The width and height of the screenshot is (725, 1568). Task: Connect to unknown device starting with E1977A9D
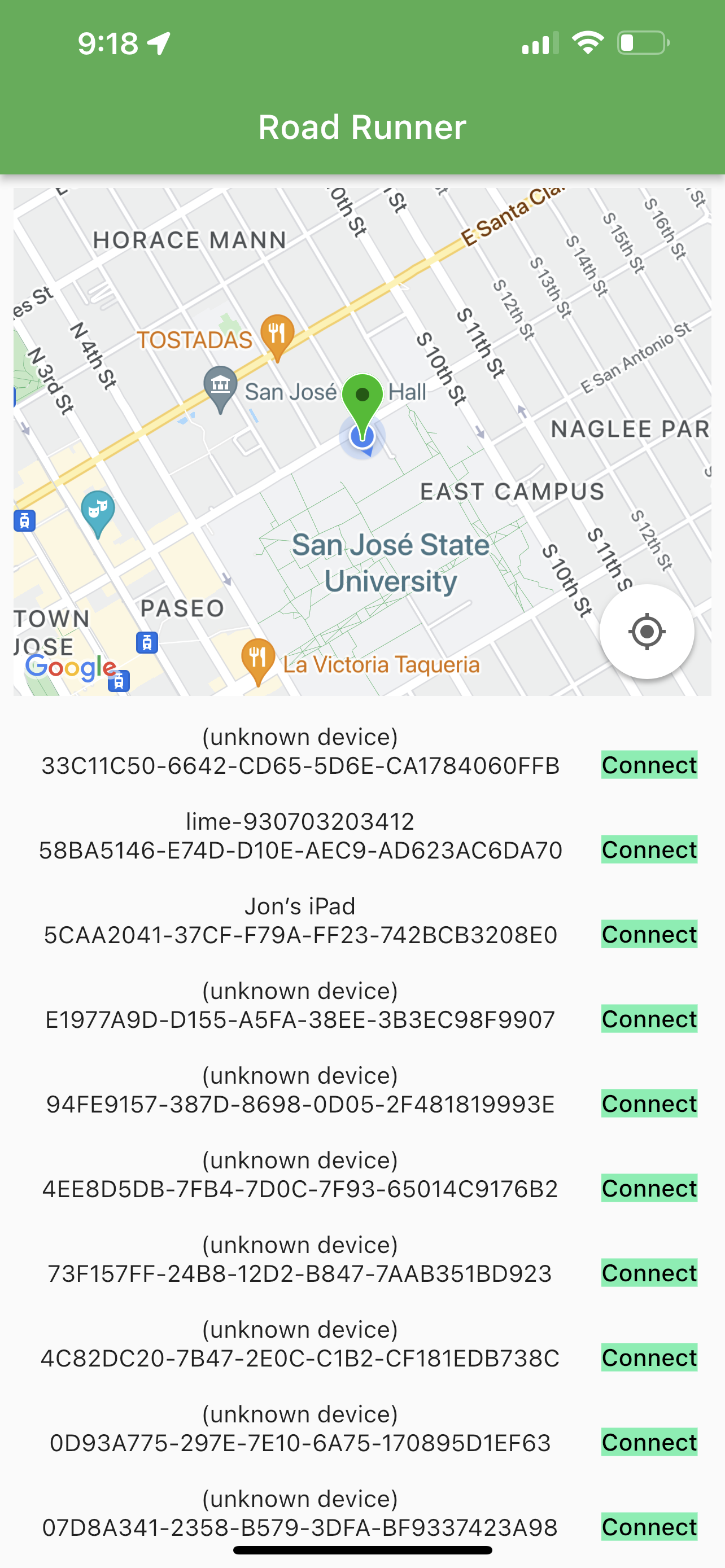pos(649,1018)
